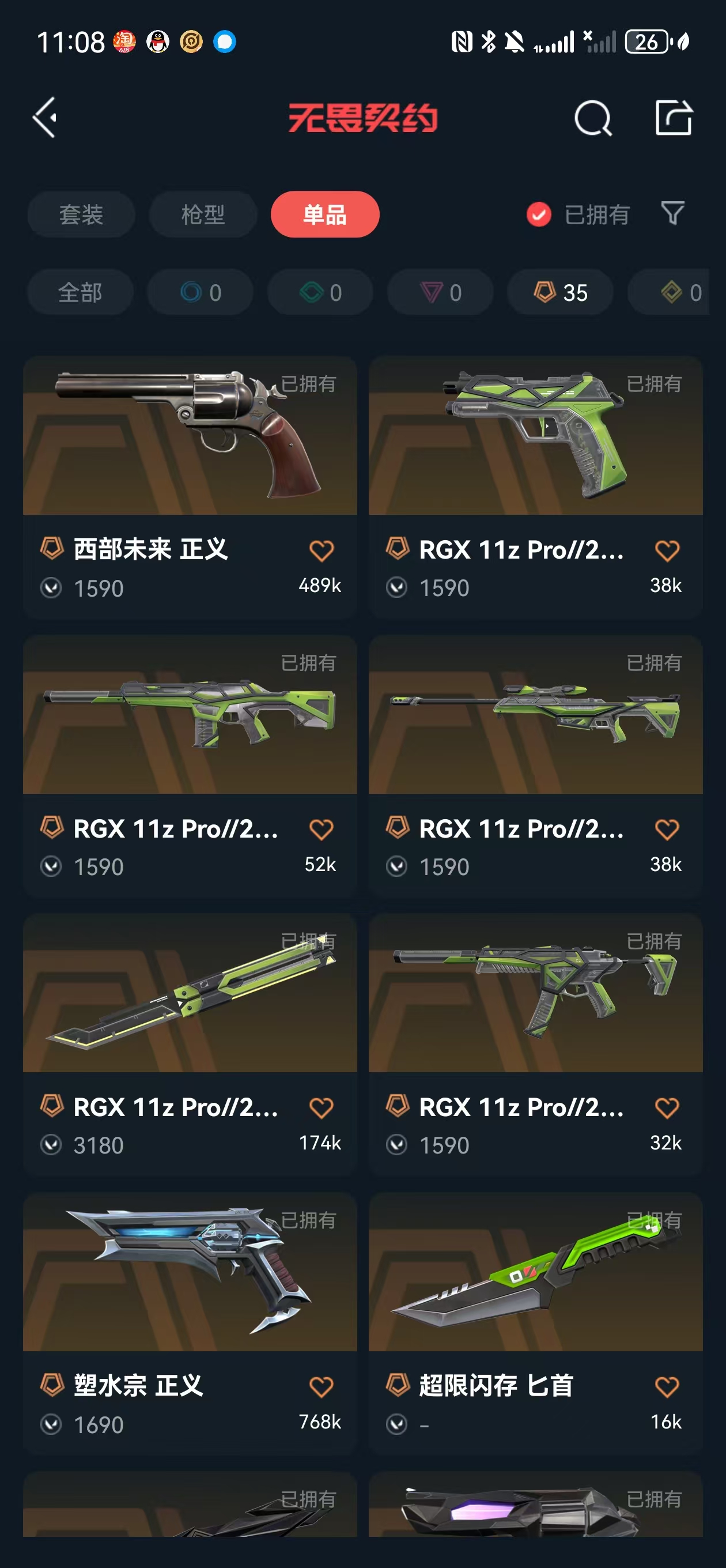Open the search icon

coord(593,118)
